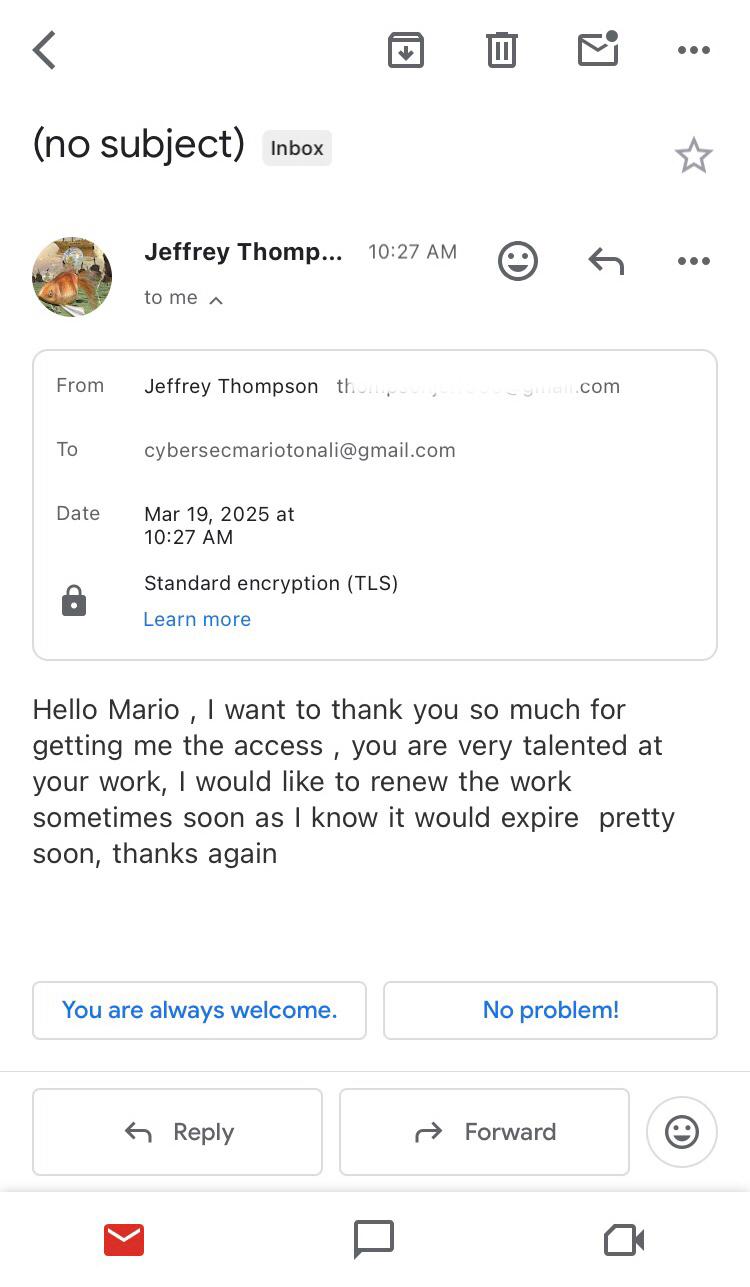Send smart reply 'No problem!'
The width and height of the screenshot is (750, 1287).
tap(550, 1010)
